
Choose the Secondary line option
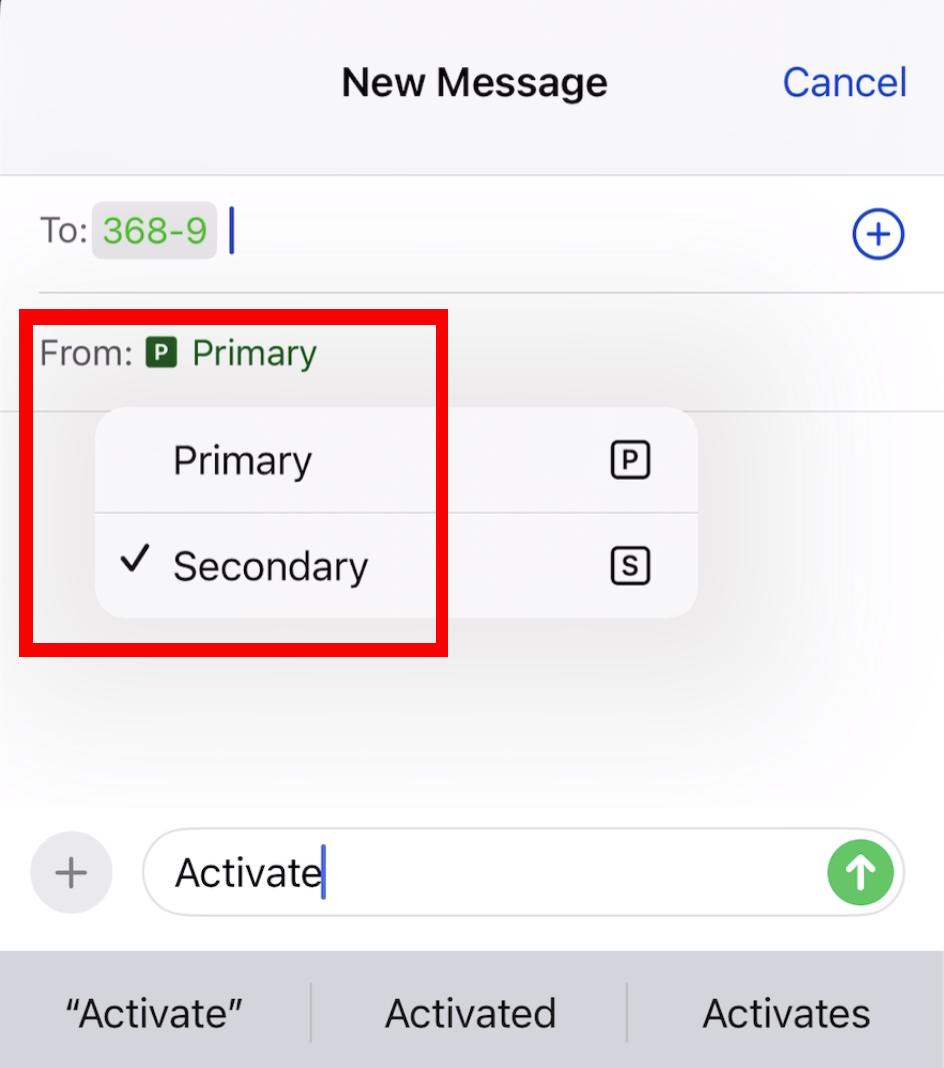[x=395, y=566]
